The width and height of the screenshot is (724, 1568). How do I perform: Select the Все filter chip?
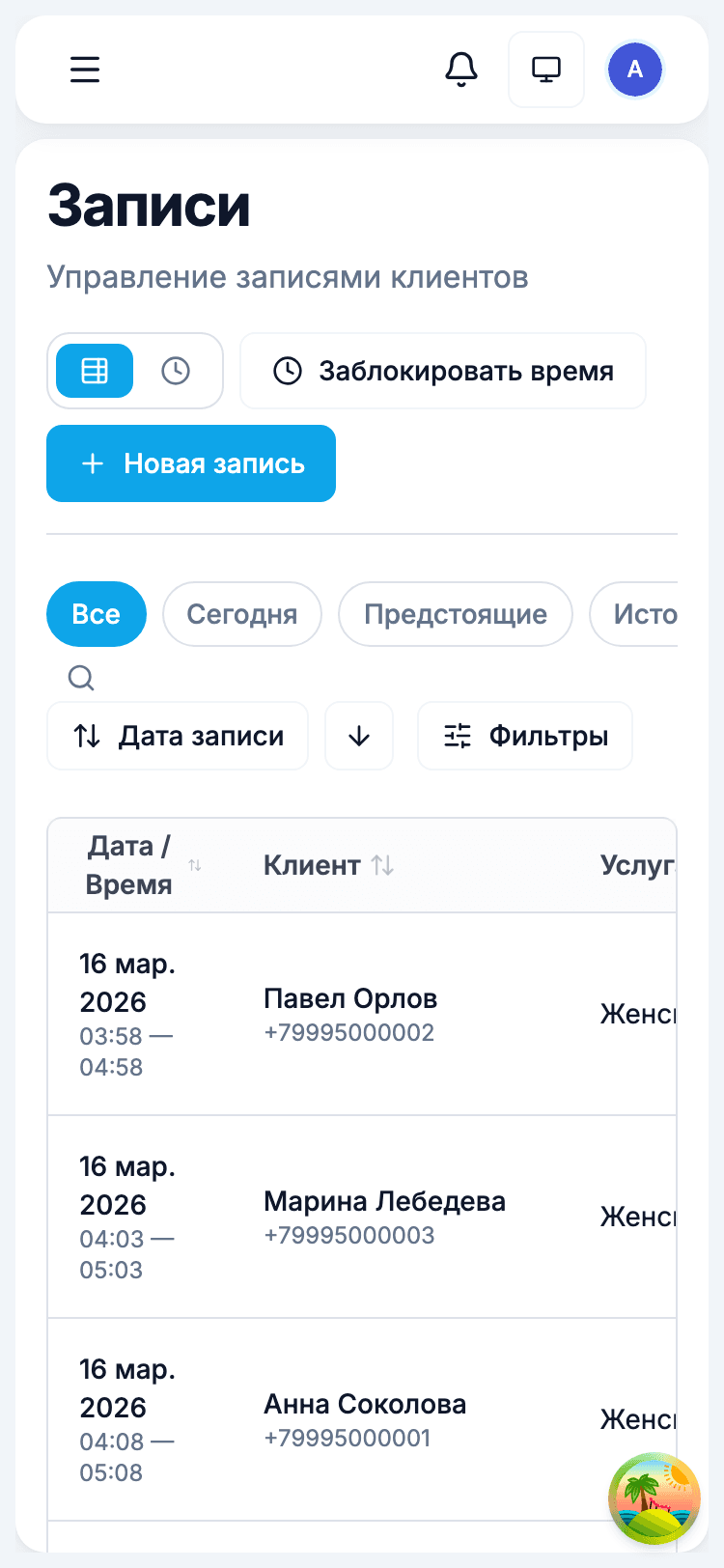[97, 614]
